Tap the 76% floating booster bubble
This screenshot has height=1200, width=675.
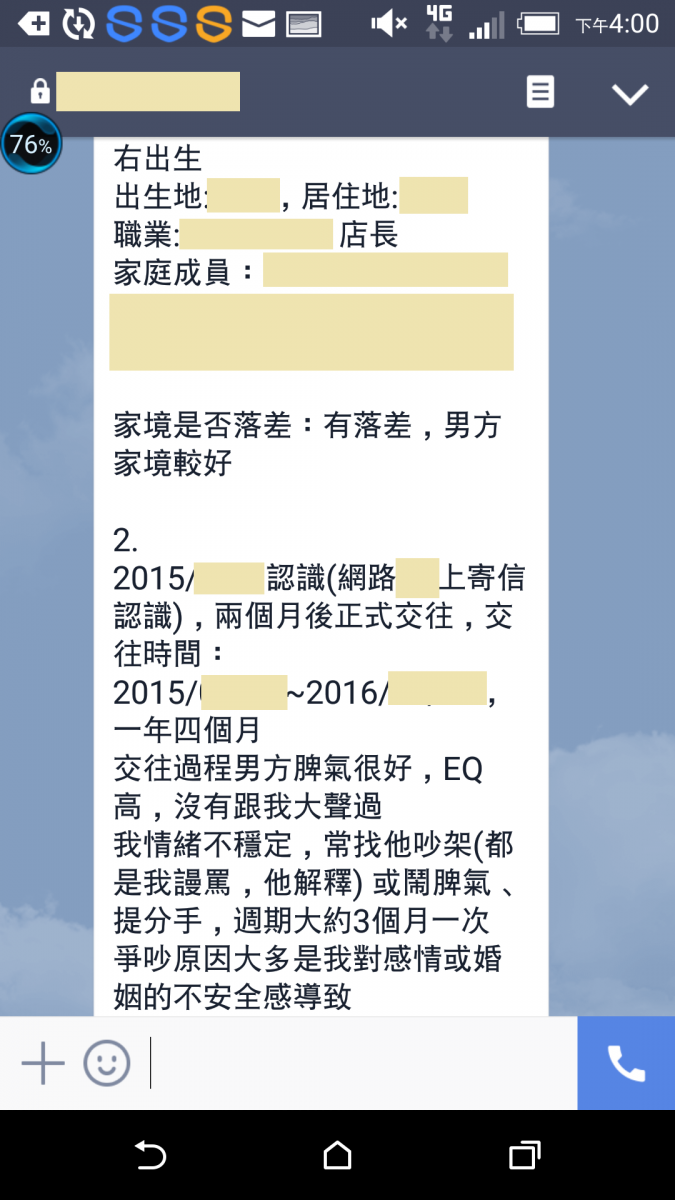[x=31, y=145]
